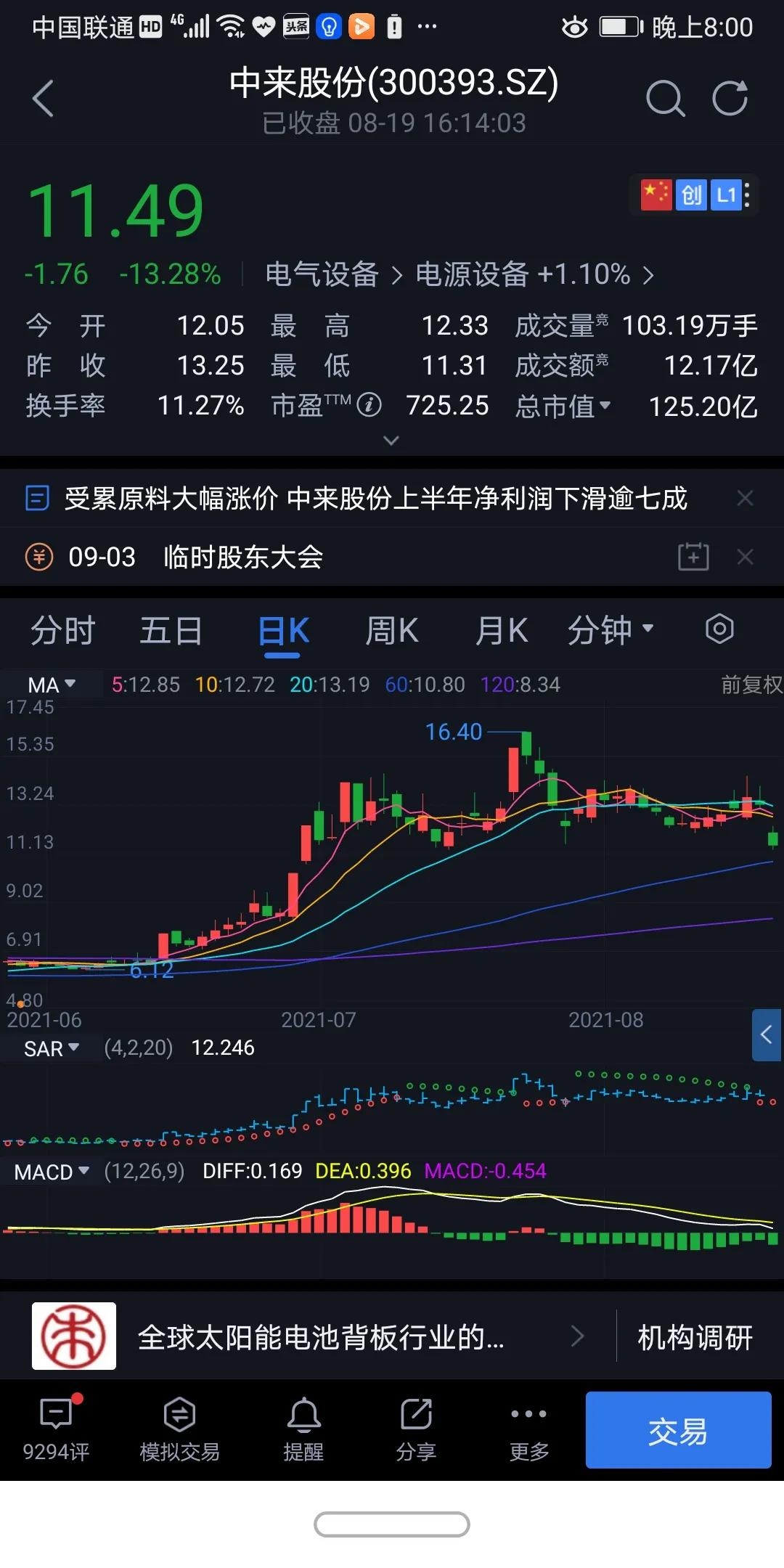Set a price alert via 提醒 bell
The image size is (784, 1568).
tap(305, 1426)
